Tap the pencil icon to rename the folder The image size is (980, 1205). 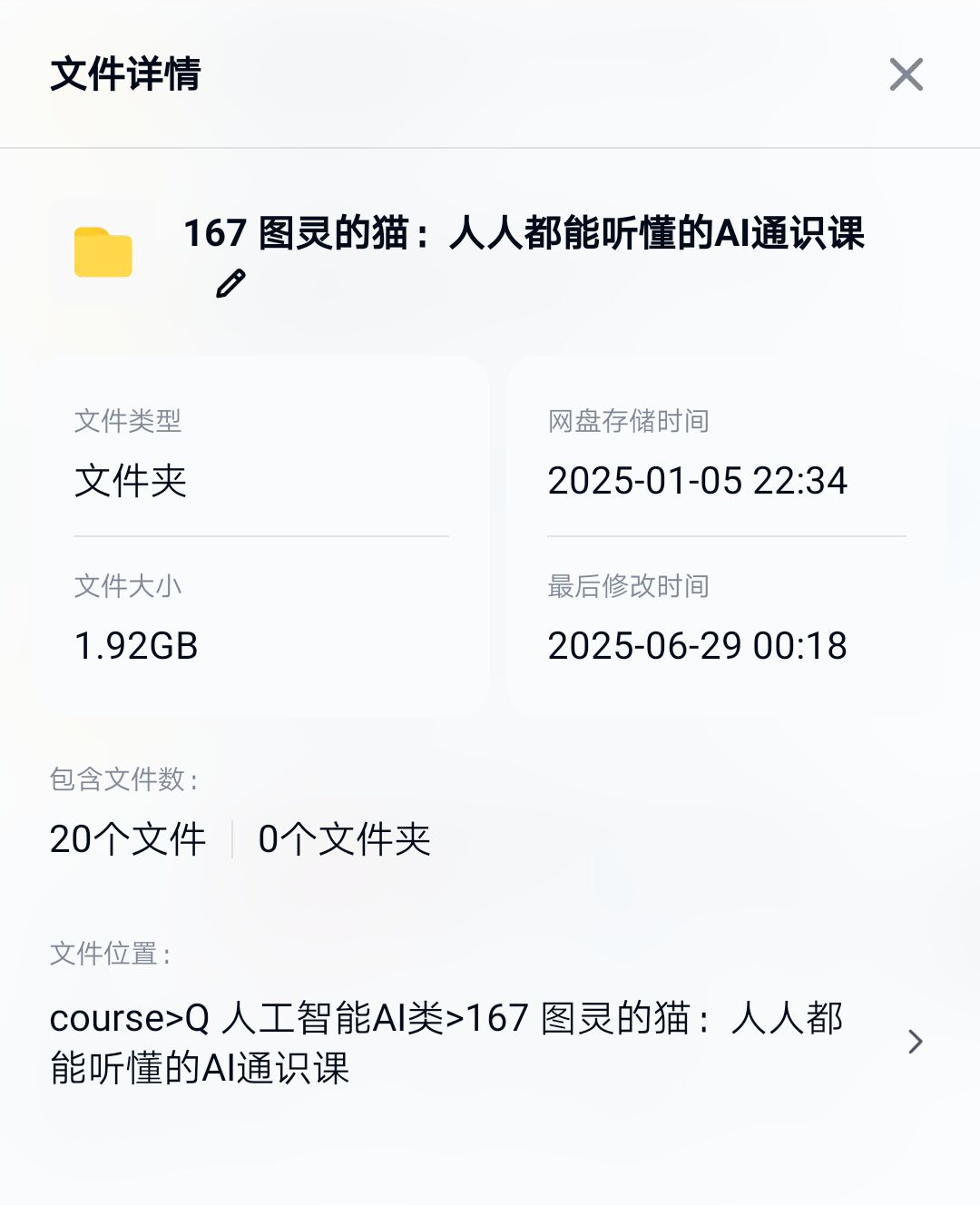pyautogui.click(x=230, y=284)
